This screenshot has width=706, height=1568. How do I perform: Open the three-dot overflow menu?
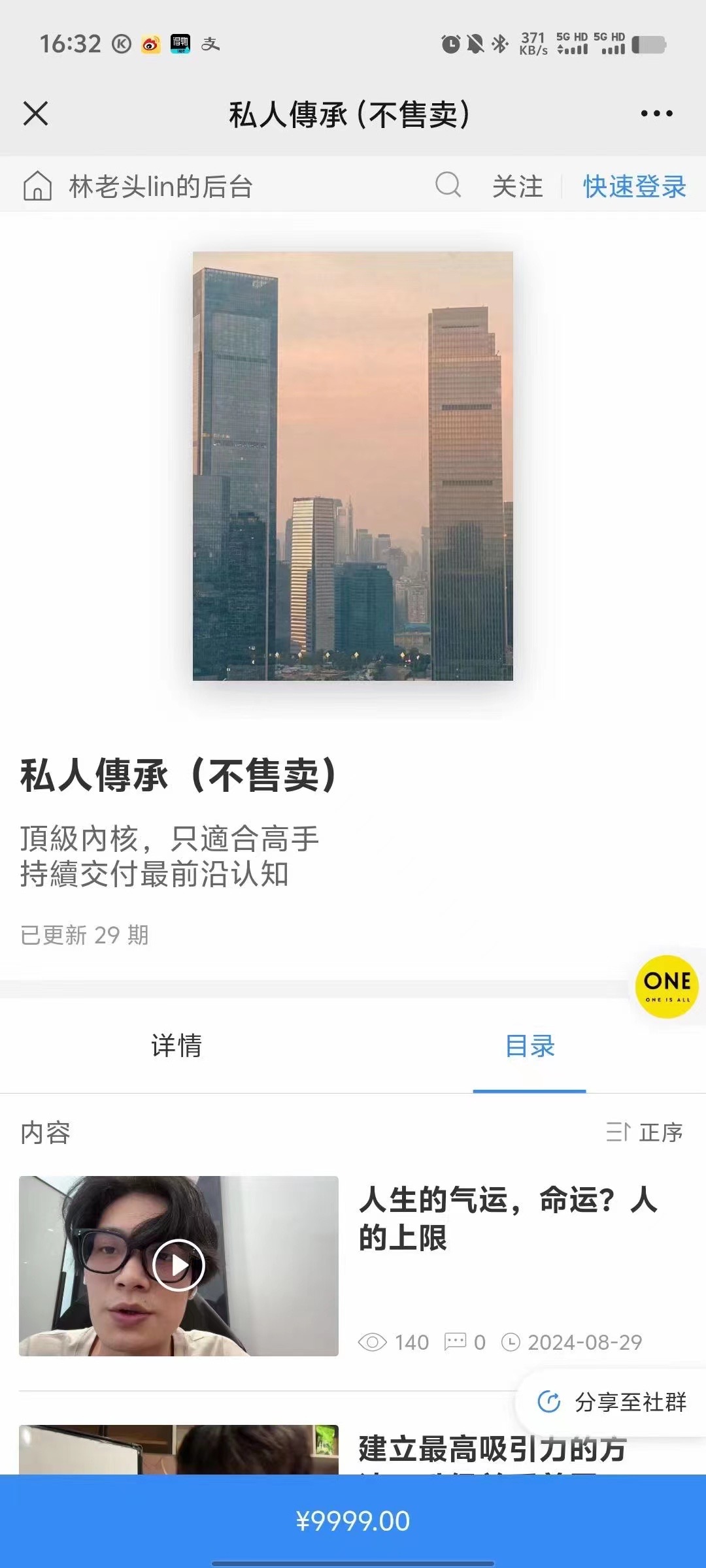656,114
